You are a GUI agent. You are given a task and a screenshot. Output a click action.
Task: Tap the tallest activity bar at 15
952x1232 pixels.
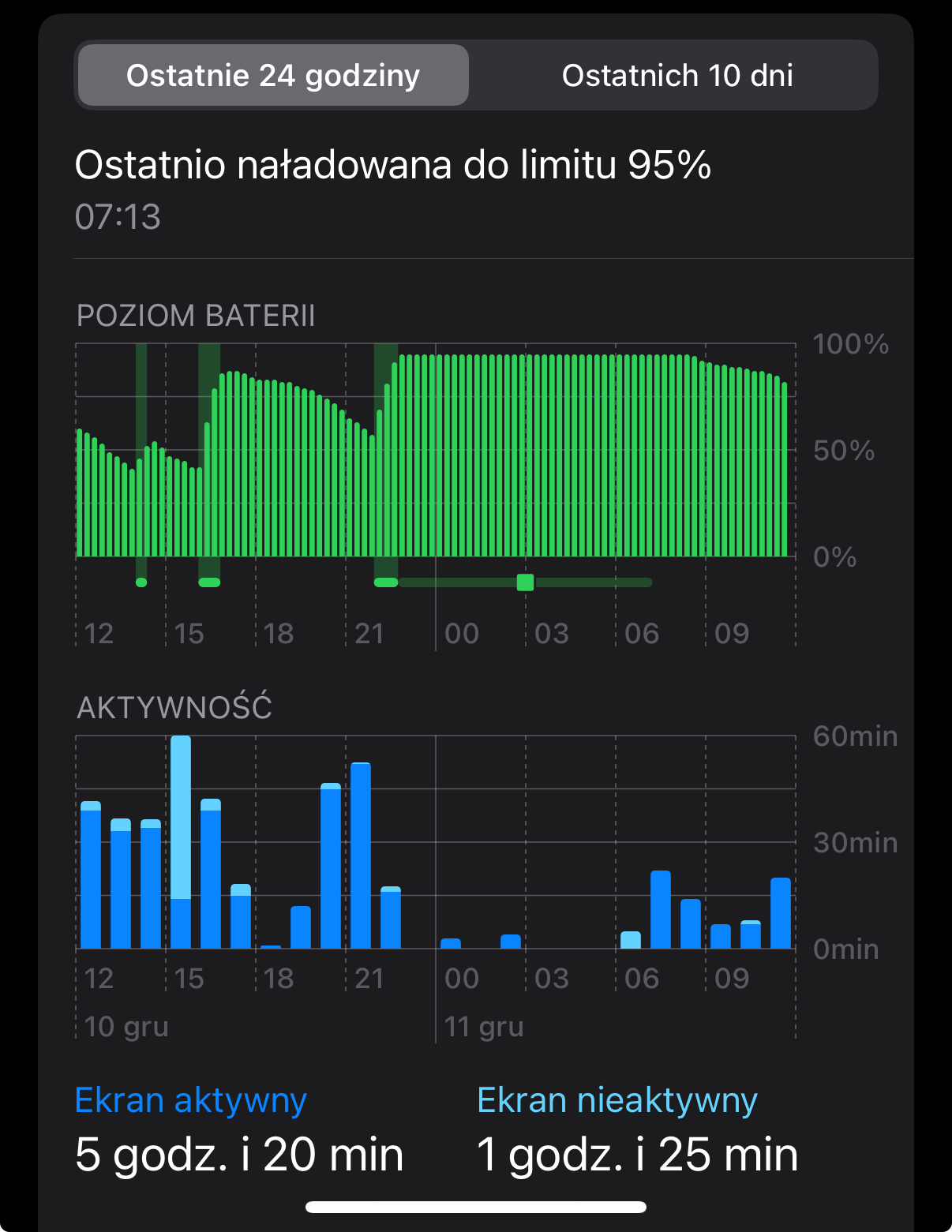point(181,841)
